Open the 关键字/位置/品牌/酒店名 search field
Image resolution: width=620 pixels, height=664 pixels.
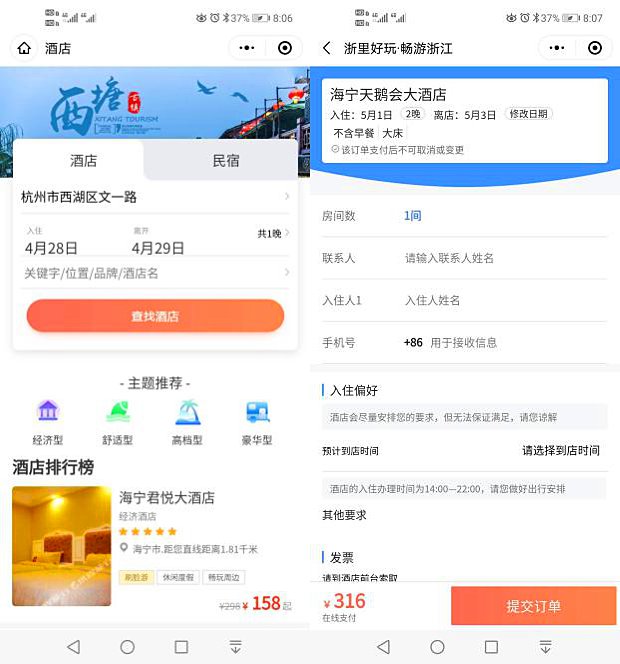click(155, 273)
